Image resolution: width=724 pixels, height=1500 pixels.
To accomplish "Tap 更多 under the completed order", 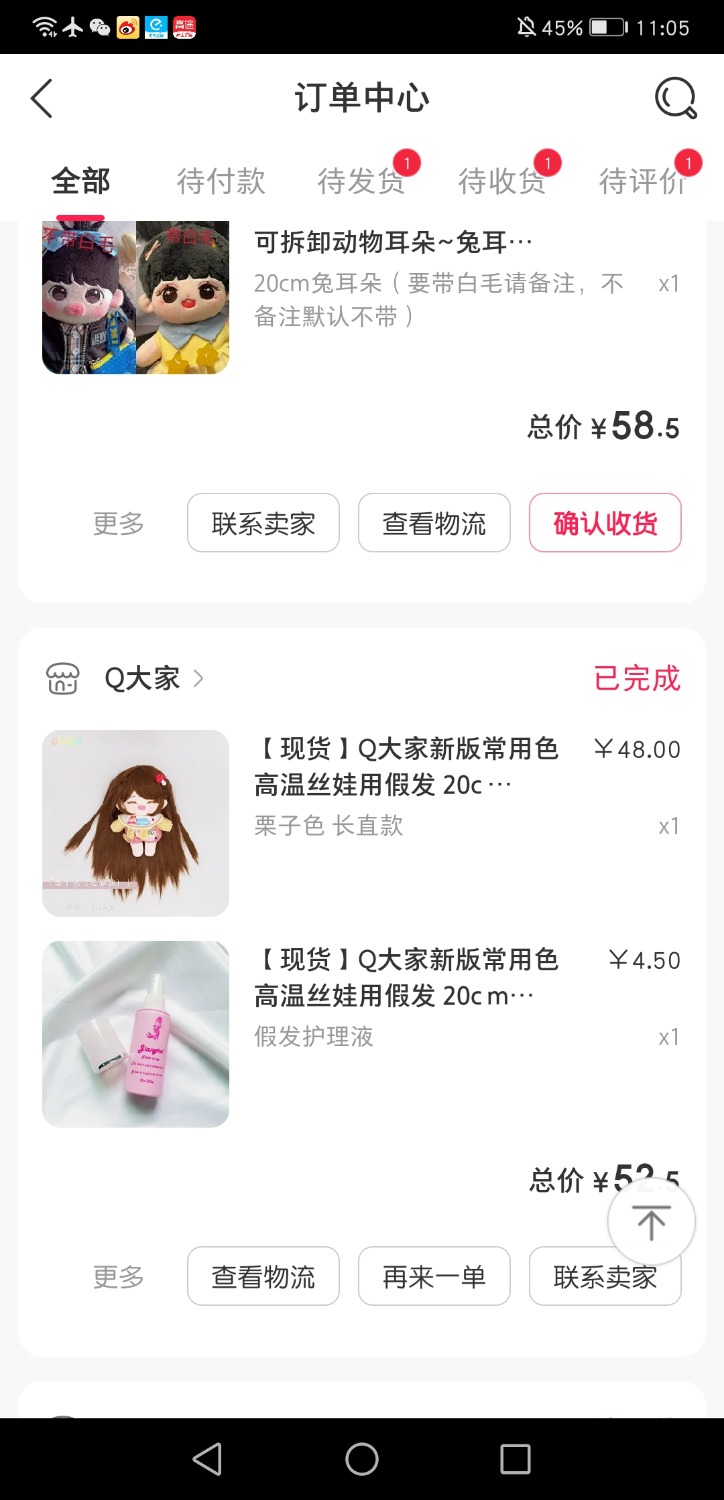I will 117,1276.
